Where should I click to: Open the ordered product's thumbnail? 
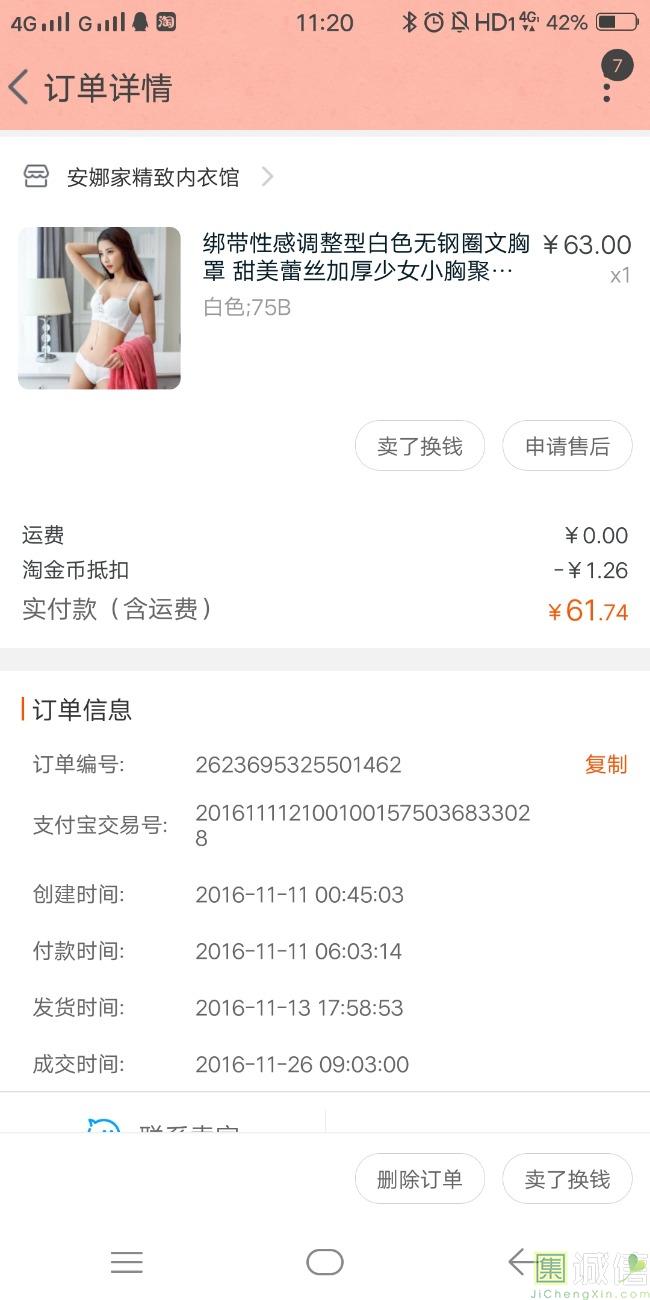pyautogui.click(x=99, y=308)
